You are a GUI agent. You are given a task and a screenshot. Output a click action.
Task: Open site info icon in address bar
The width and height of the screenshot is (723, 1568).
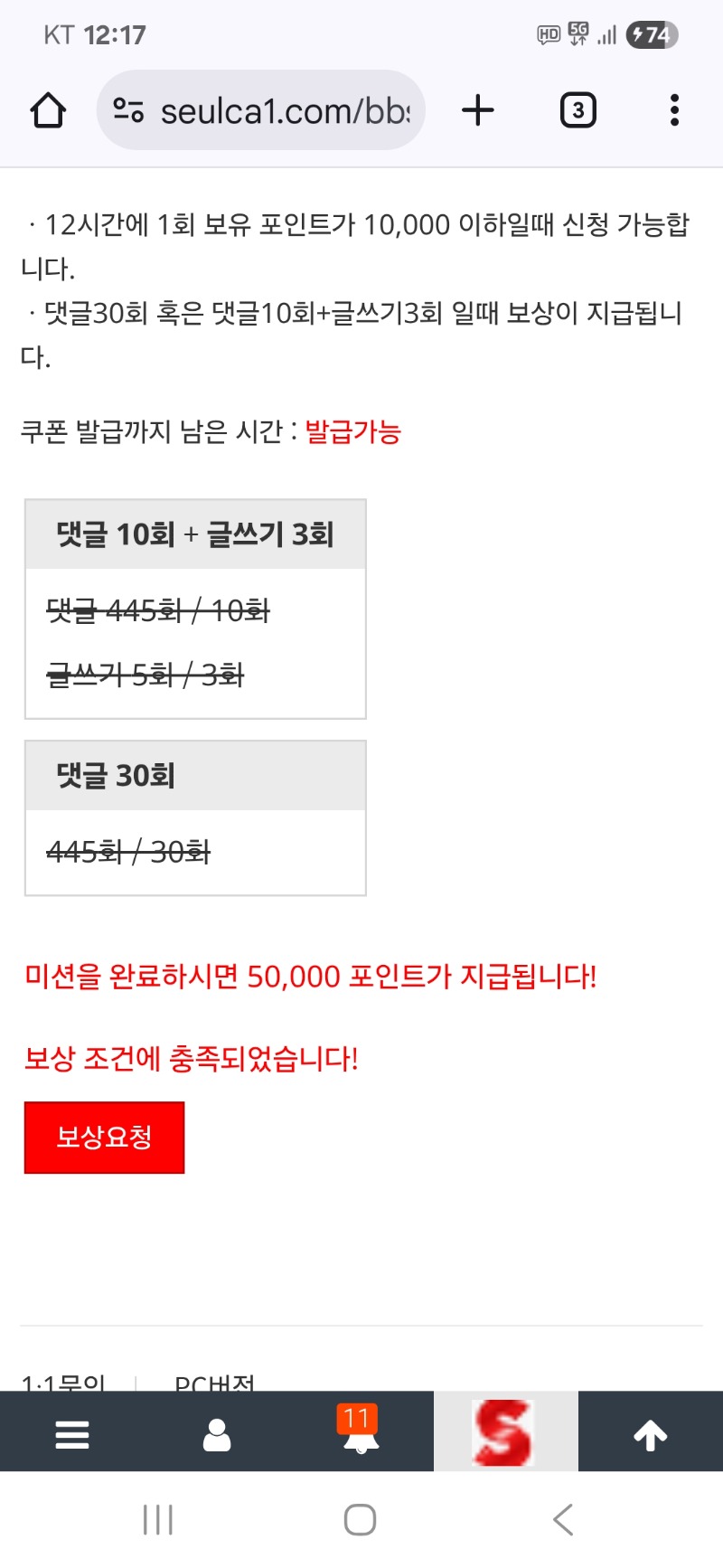[128, 110]
